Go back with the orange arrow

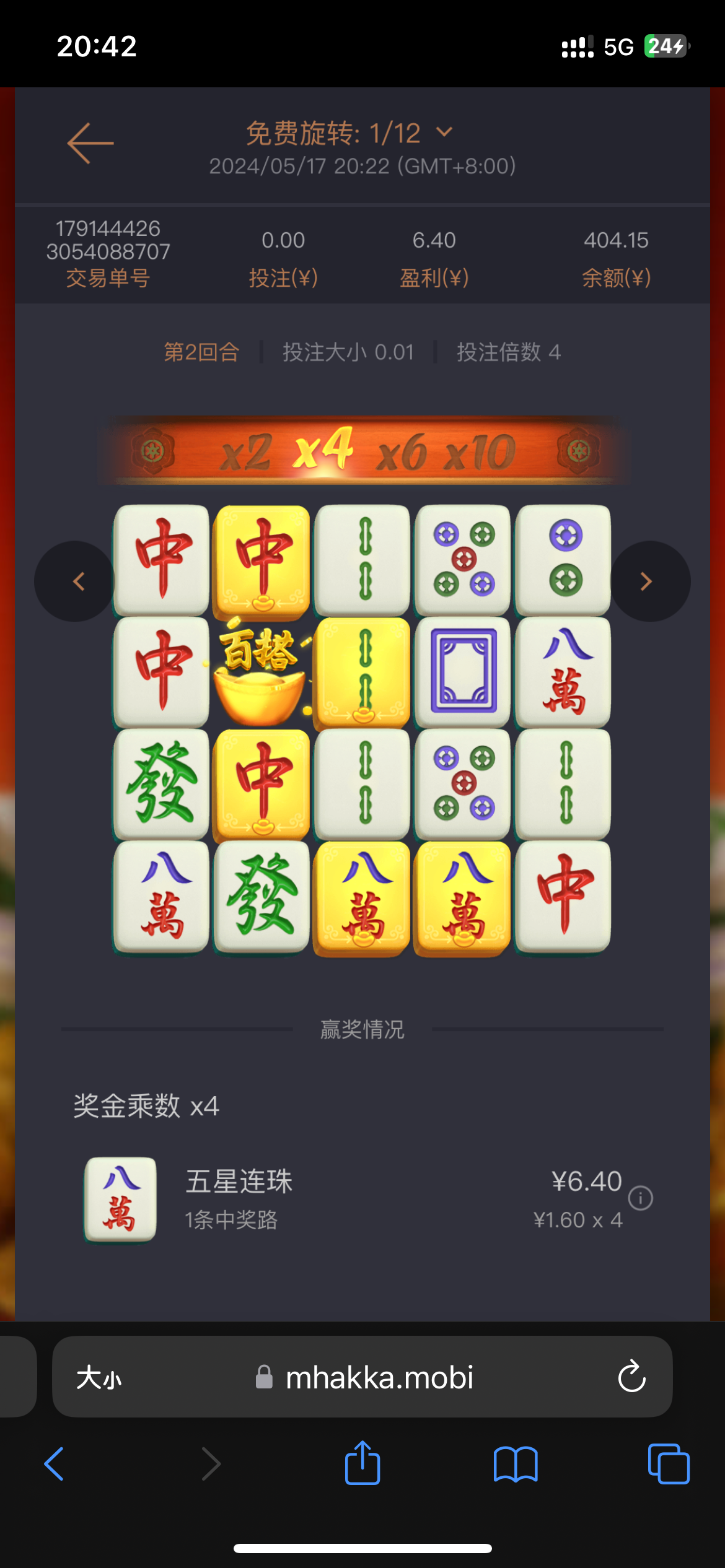(90, 143)
